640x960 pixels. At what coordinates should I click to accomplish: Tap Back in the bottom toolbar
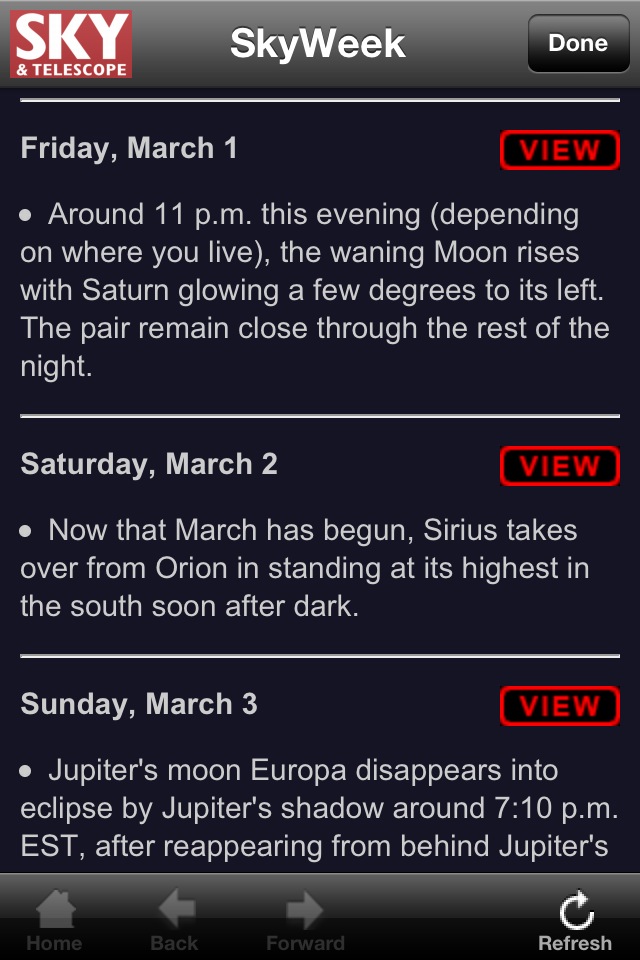[x=175, y=920]
